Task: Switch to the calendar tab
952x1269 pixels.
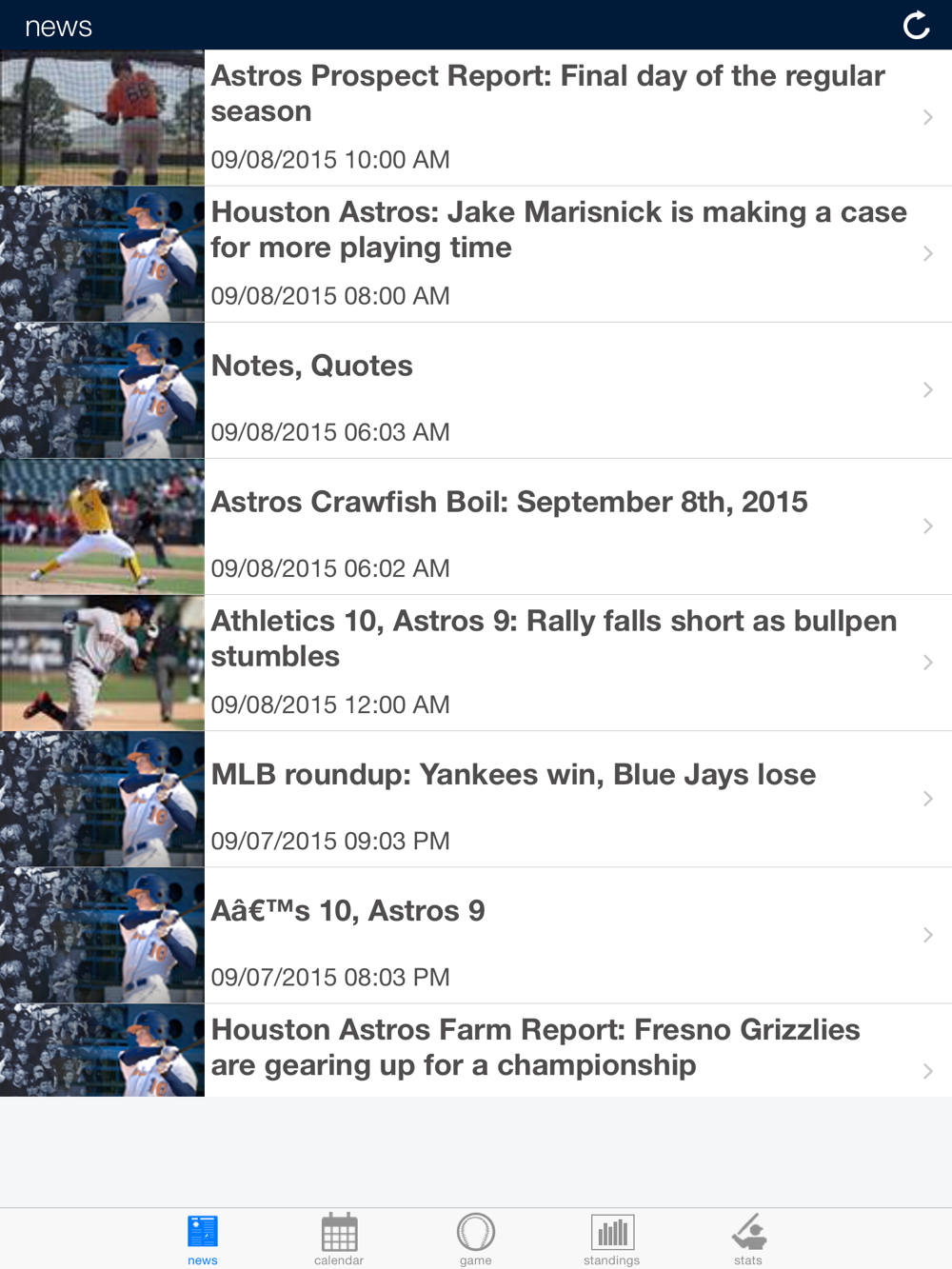Action: (339, 1239)
